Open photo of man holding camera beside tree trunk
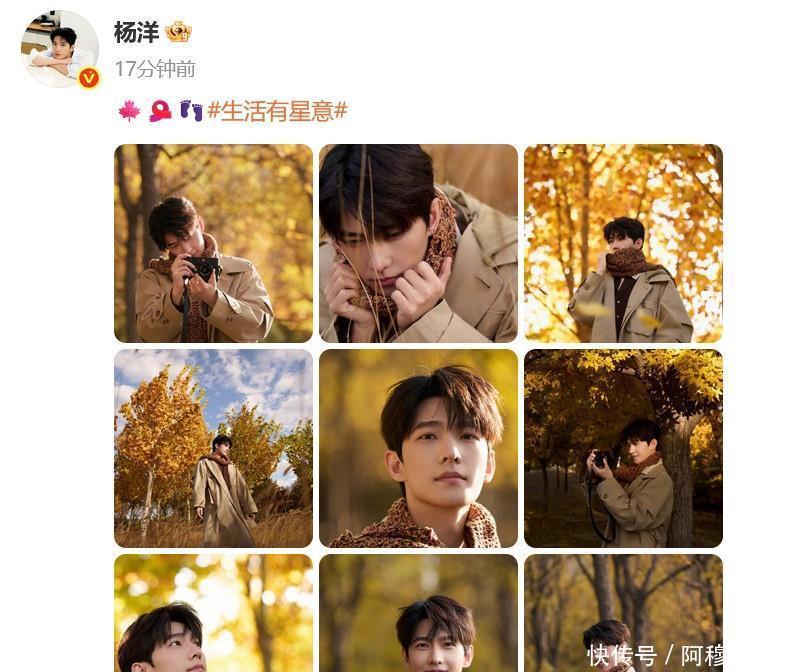The image size is (806, 672). (x=623, y=448)
